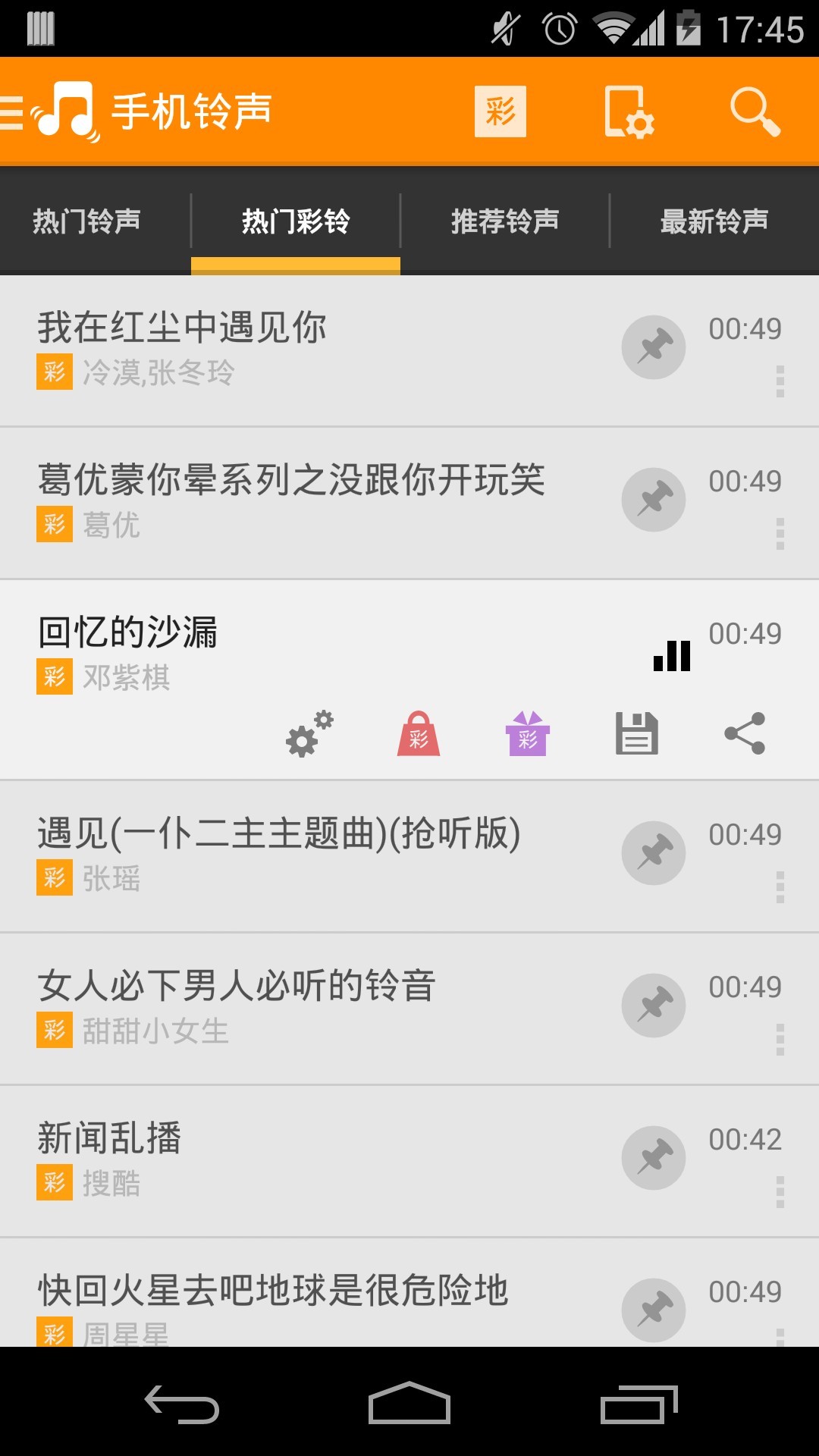Toggle the pin icon on 葛优蒙你晕系列之没跟你开玩笑
Screen dimensions: 819x1456
point(654,499)
